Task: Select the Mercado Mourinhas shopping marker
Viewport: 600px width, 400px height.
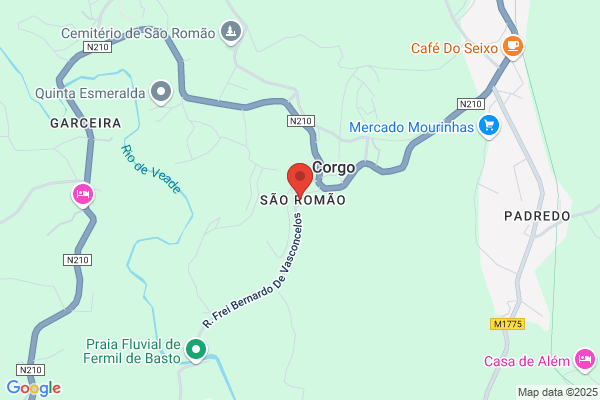Action: pyautogui.click(x=489, y=126)
